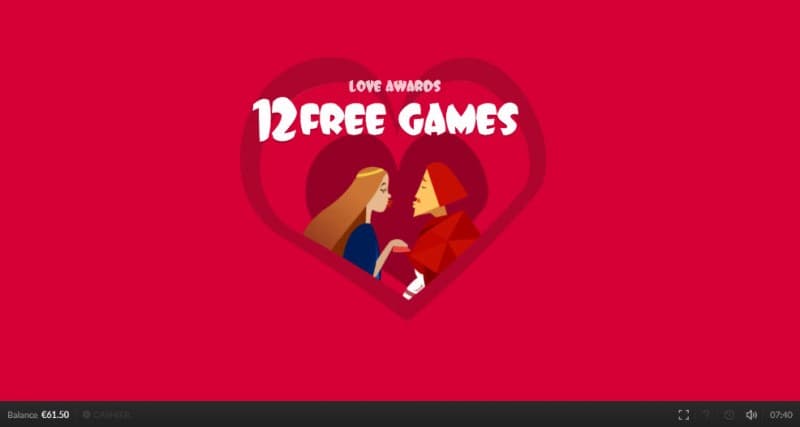Open the Cashier

pos(106,414)
